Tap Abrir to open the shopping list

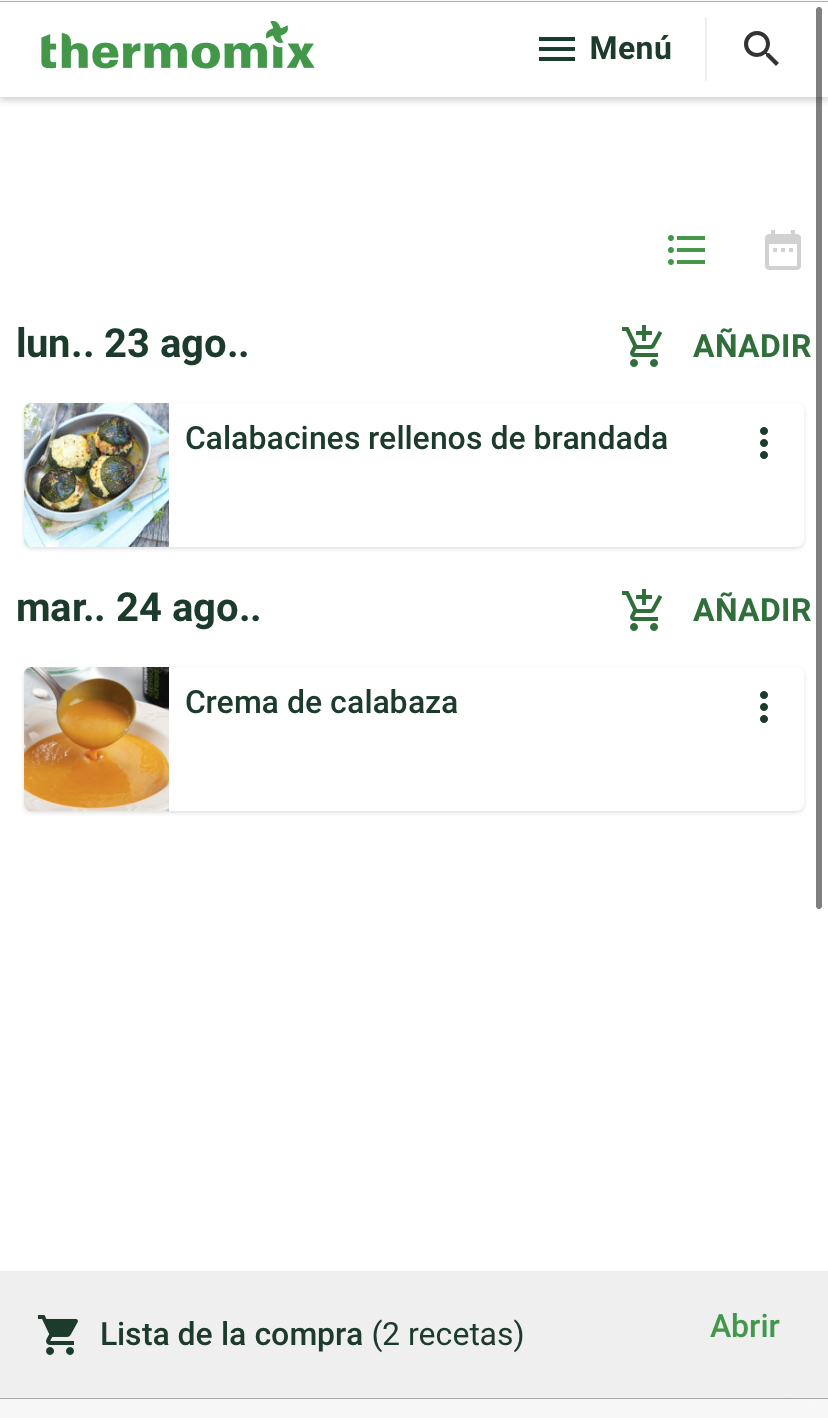pos(744,1327)
